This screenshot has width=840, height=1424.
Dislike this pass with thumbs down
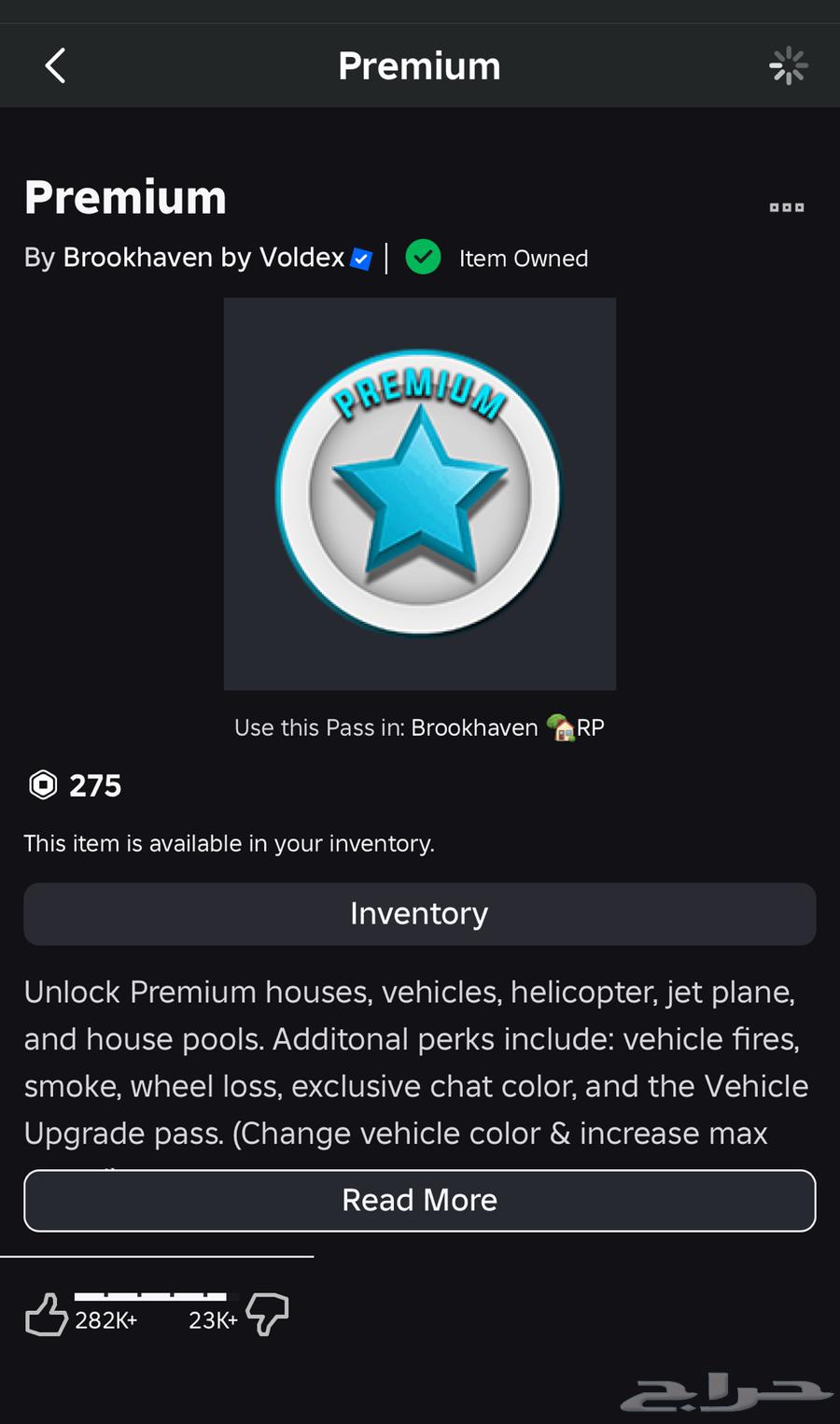coord(268,1315)
